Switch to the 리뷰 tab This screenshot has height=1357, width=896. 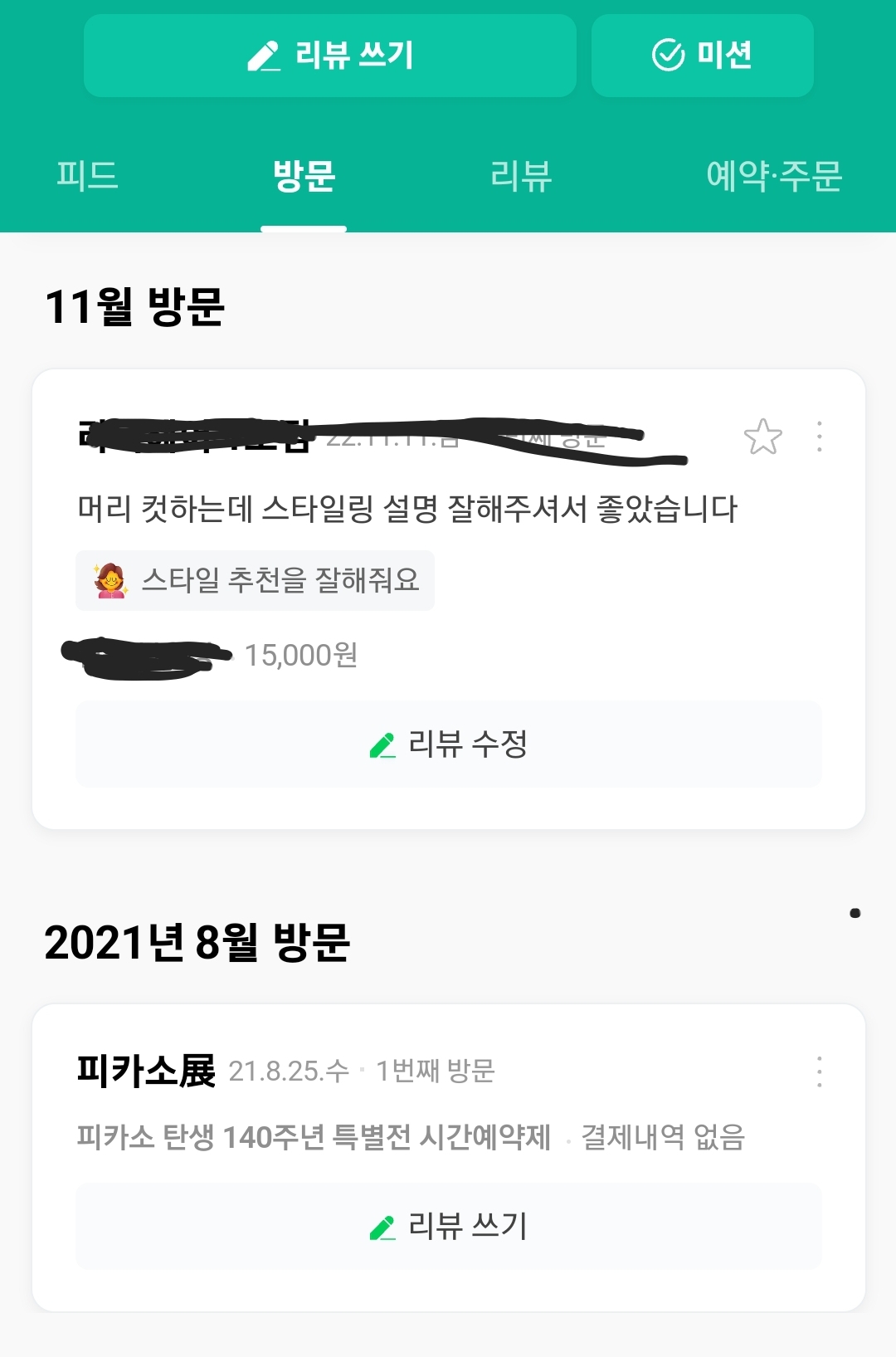click(x=520, y=176)
